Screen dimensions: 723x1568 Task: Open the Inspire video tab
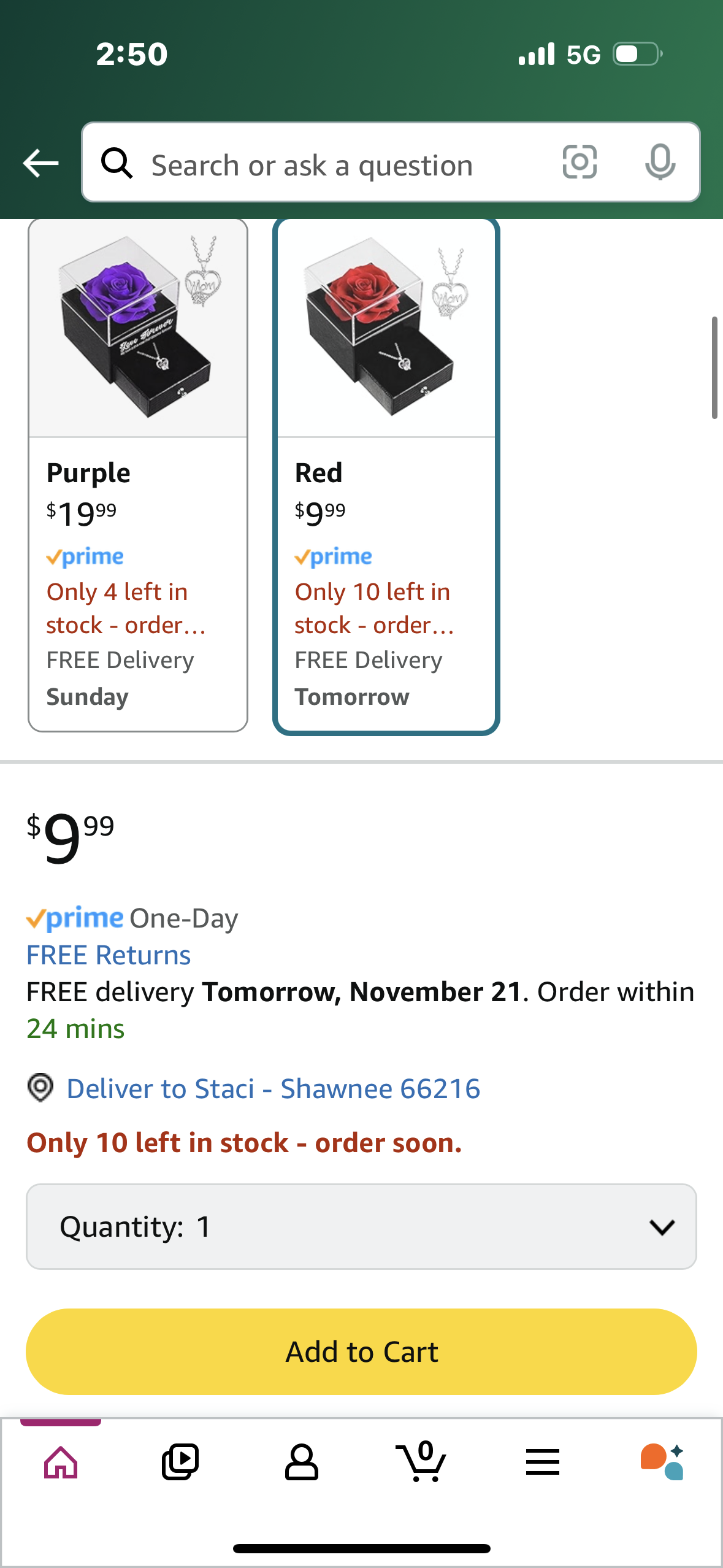pos(180,1462)
